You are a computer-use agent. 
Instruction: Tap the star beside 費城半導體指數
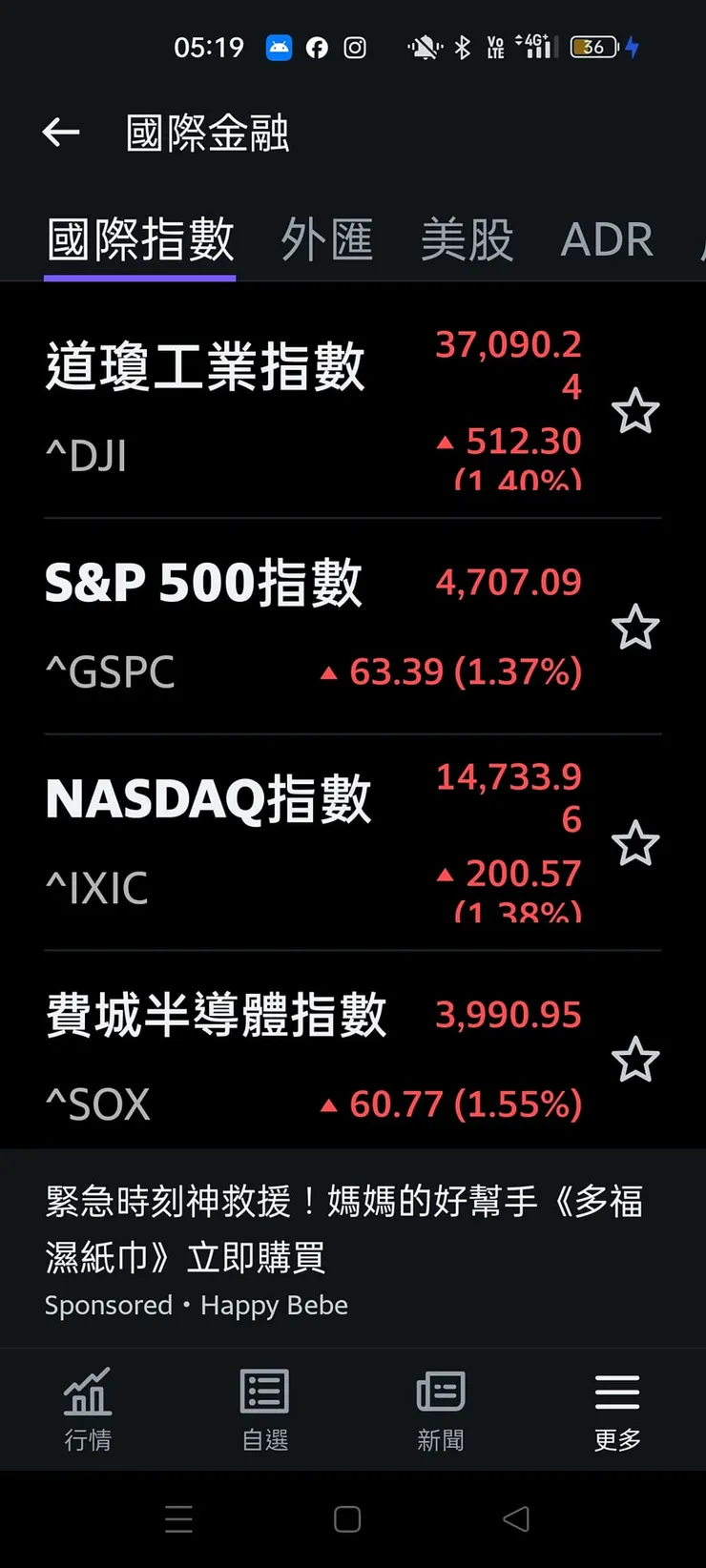635,1060
